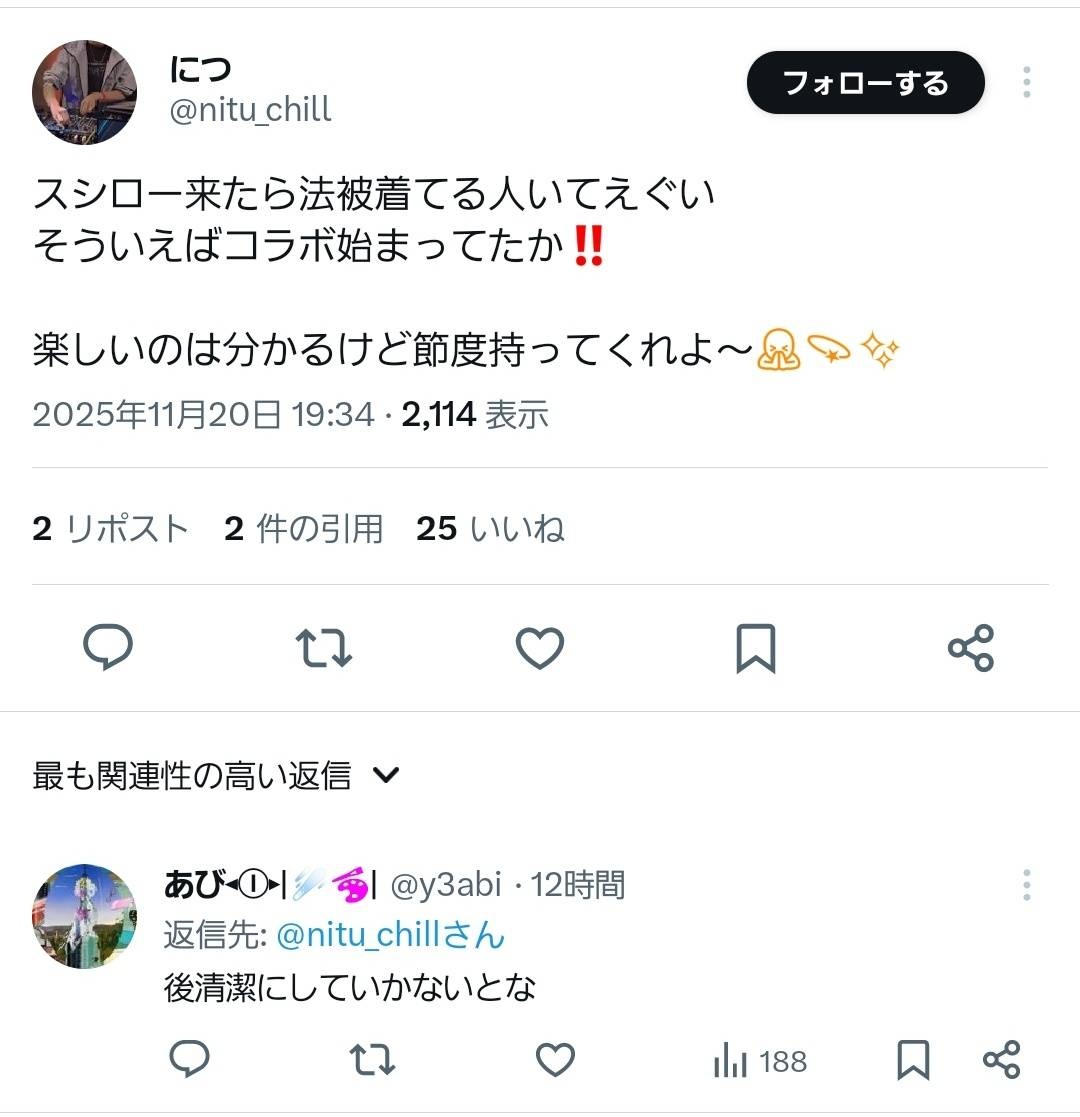The width and height of the screenshot is (1080, 1117).
Task: View the 2 リポスト list
Action: pos(110,528)
